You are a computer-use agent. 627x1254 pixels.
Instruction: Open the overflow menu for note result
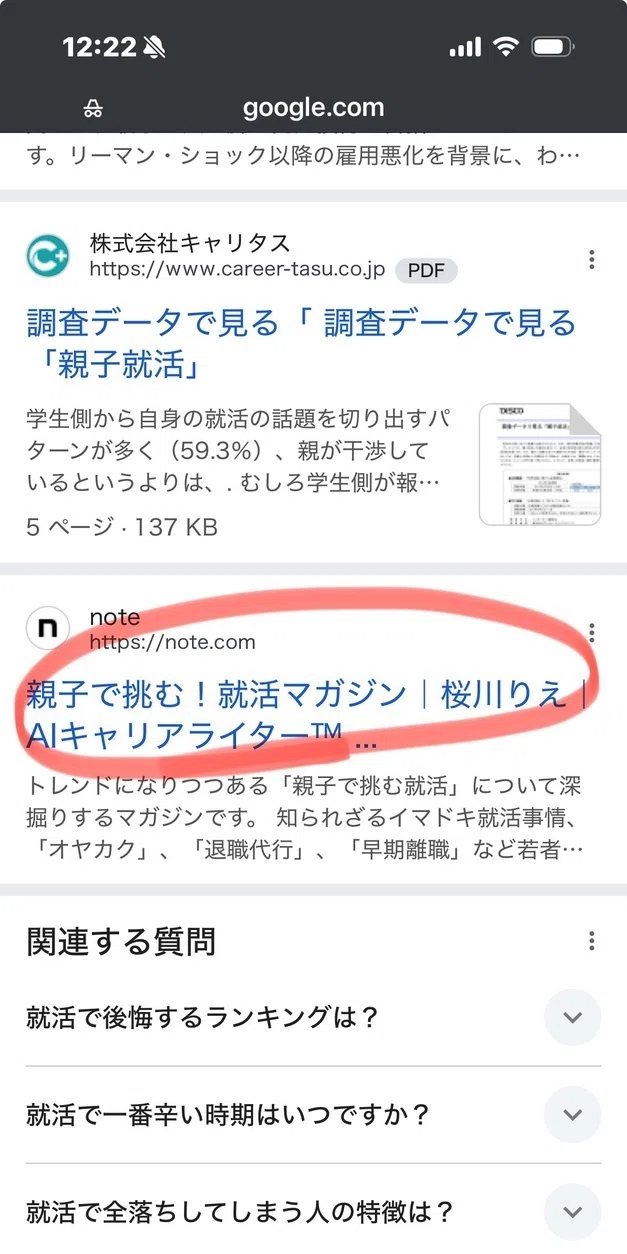click(x=593, y=633)
